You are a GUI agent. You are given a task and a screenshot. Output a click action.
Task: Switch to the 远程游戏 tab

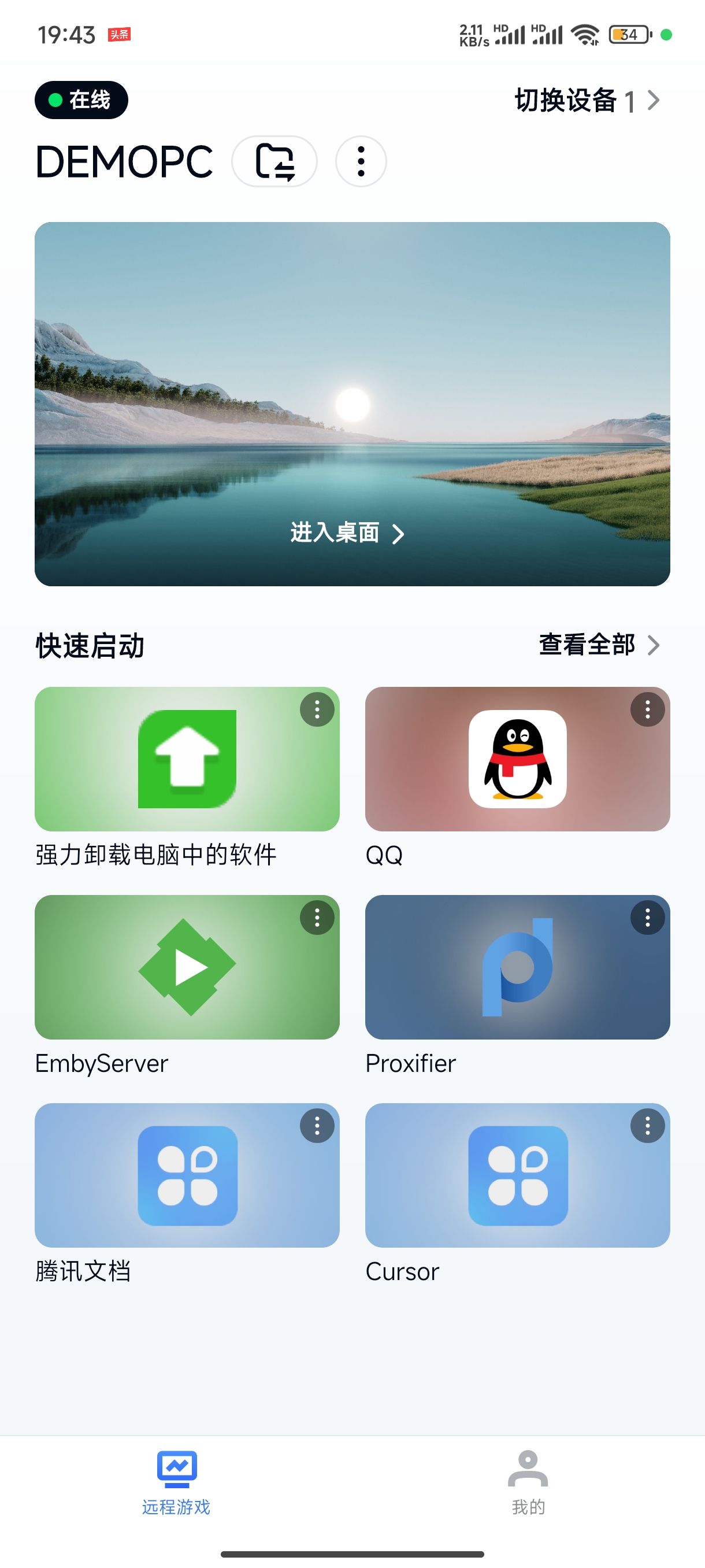(x=176, y=1482)
